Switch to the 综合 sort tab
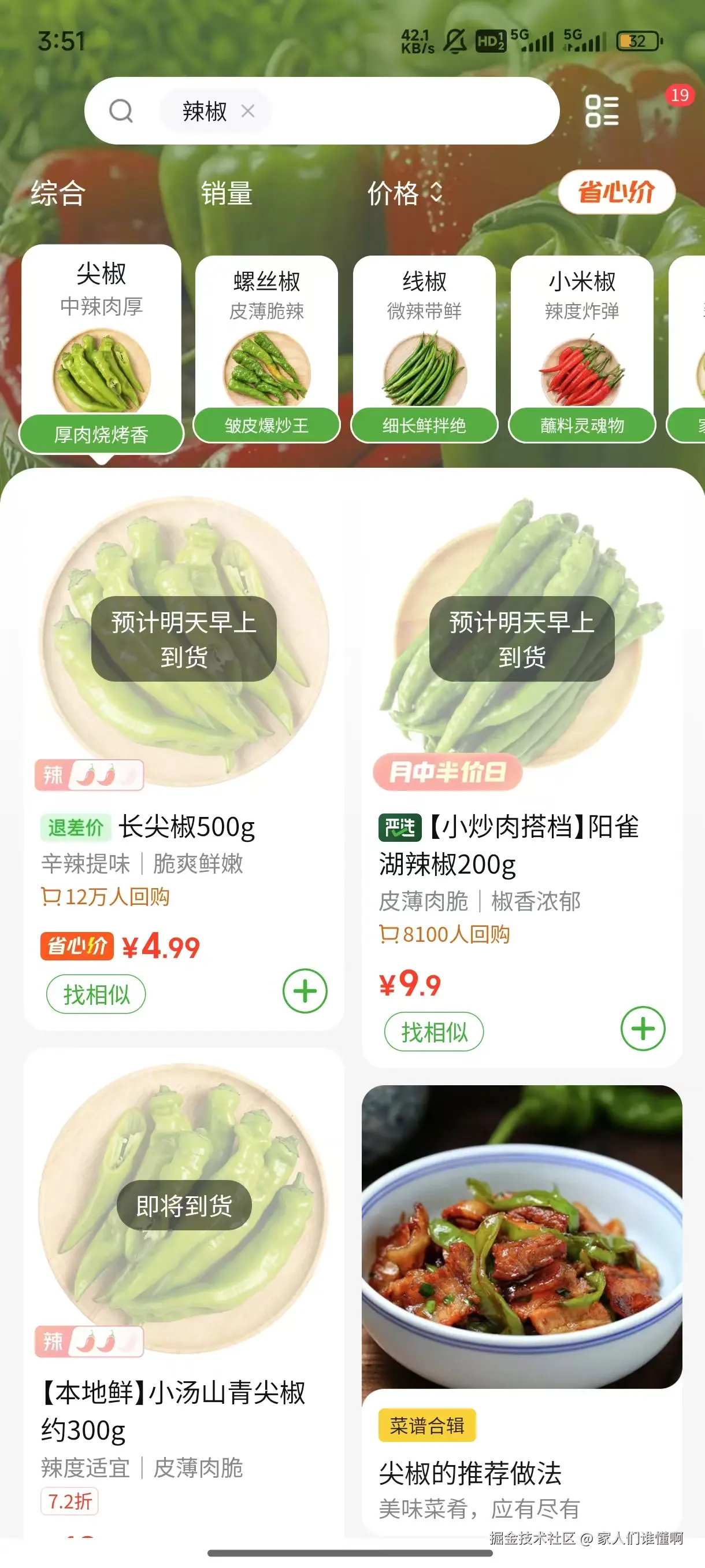Screen dimensions: 705x1568 pyautogui.click(x=58, y=194)
